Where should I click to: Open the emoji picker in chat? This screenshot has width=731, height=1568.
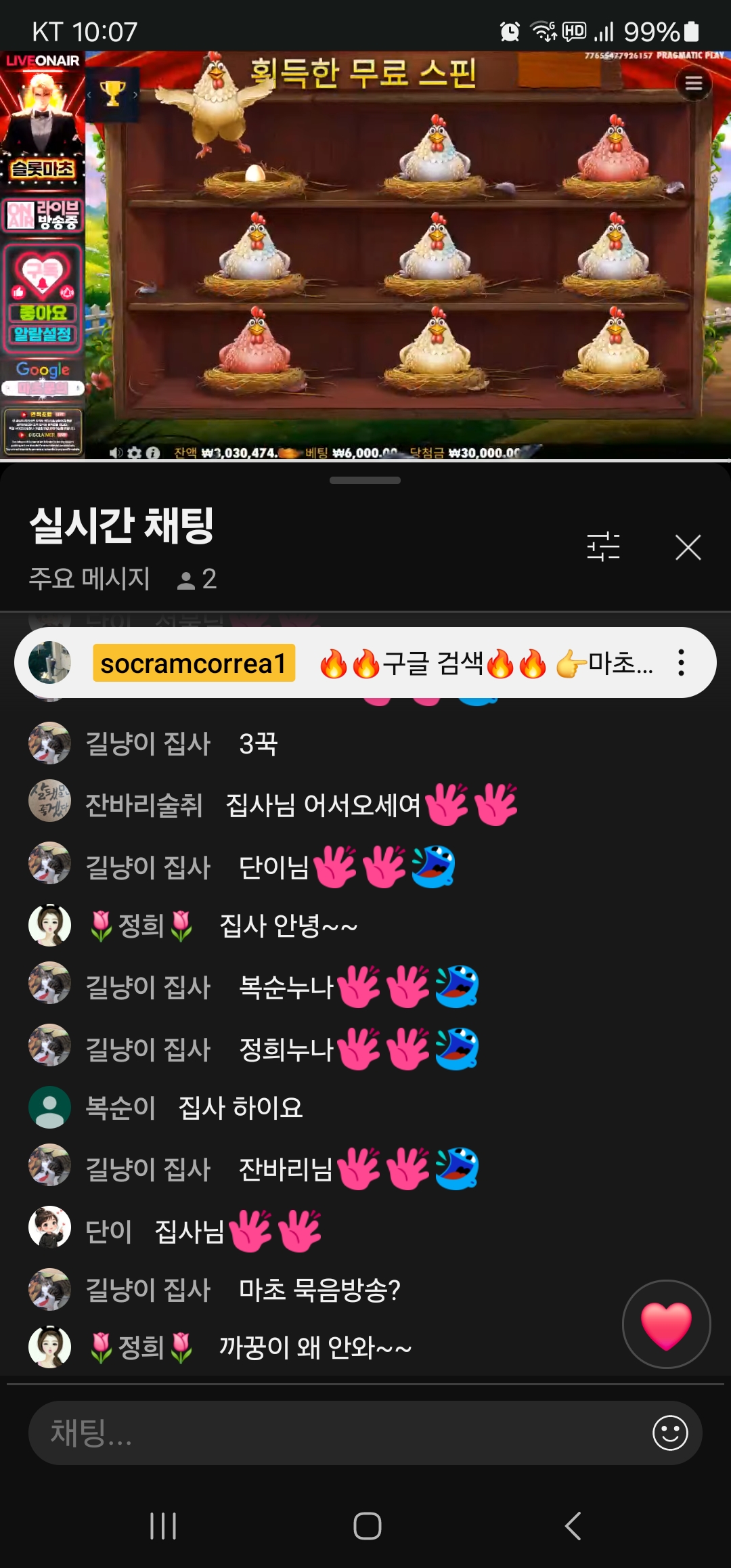point(670,1433)
